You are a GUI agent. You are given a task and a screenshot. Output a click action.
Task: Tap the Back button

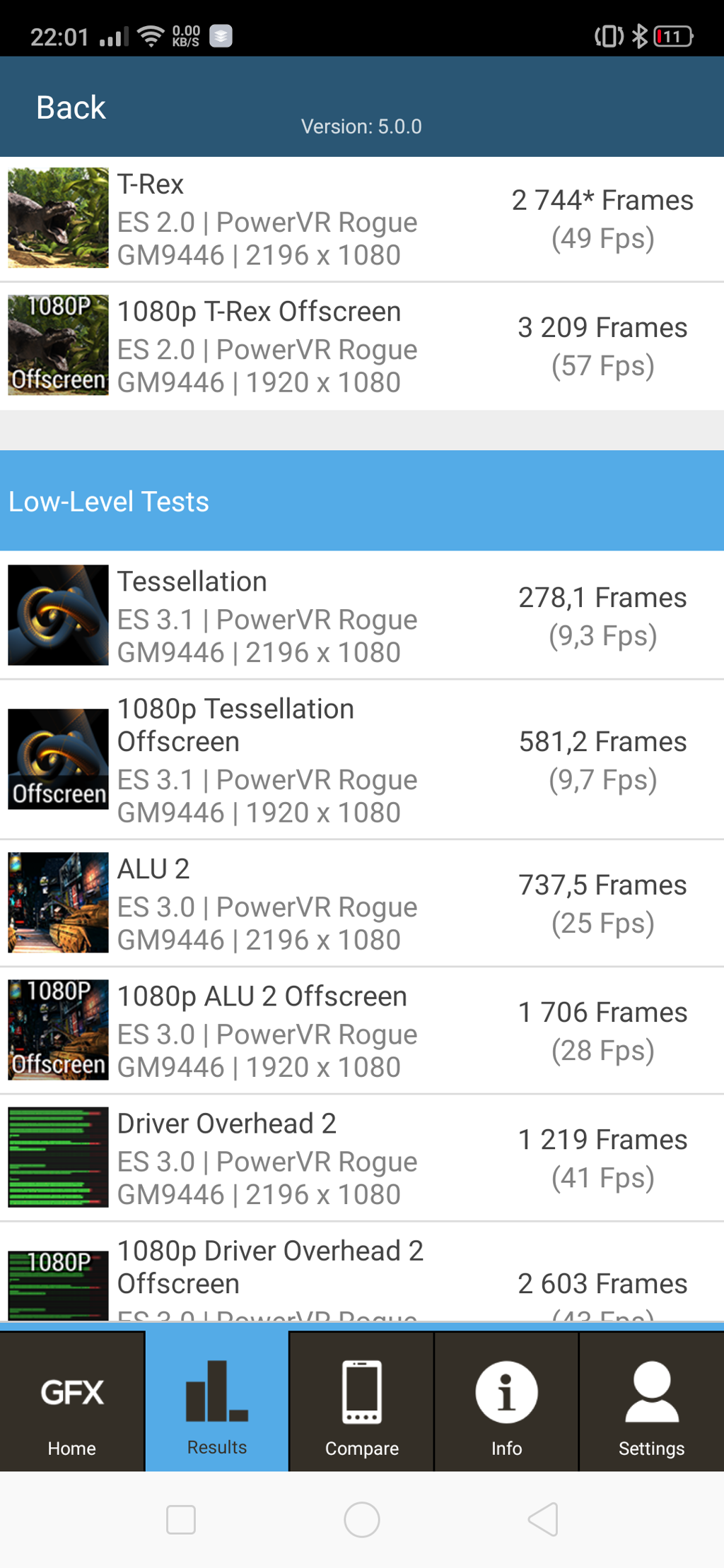tap(71, 107)
